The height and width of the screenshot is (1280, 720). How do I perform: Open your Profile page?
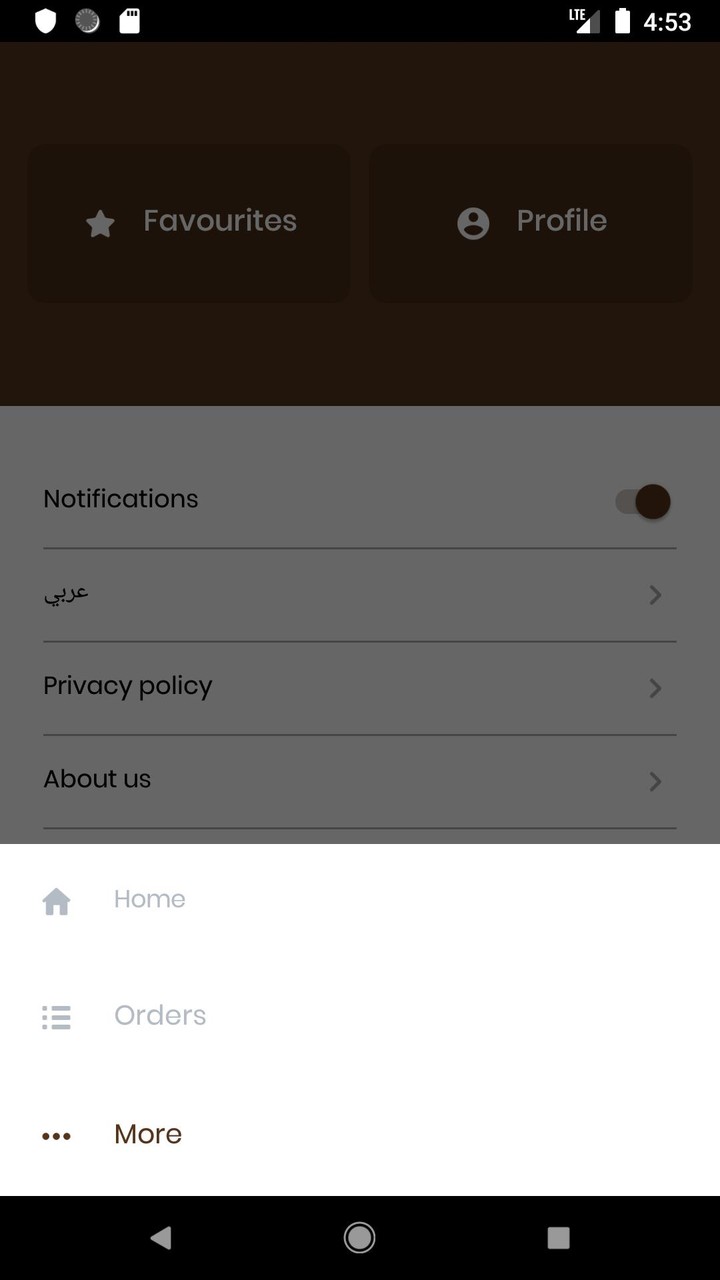[x=530, y=223]
